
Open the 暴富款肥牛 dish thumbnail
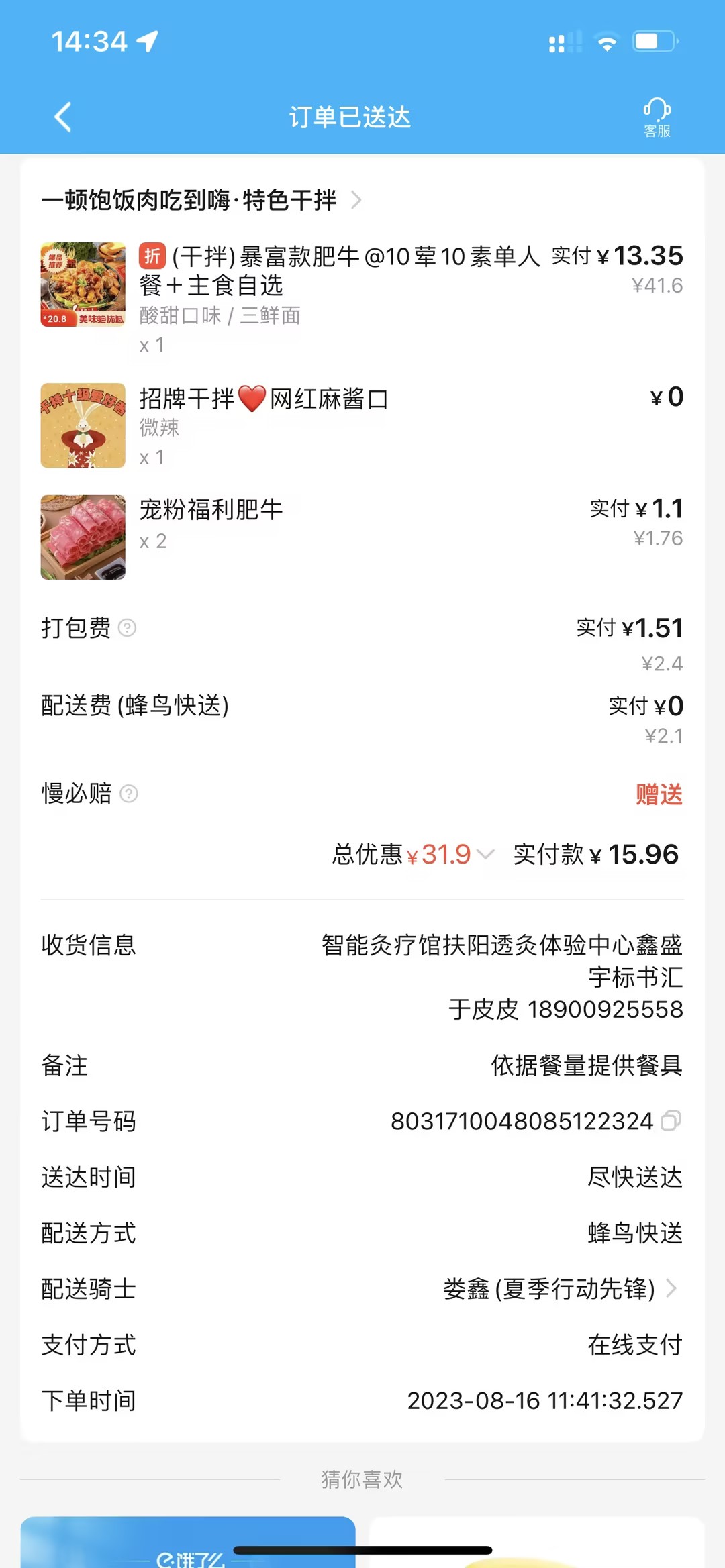point(83,284)
